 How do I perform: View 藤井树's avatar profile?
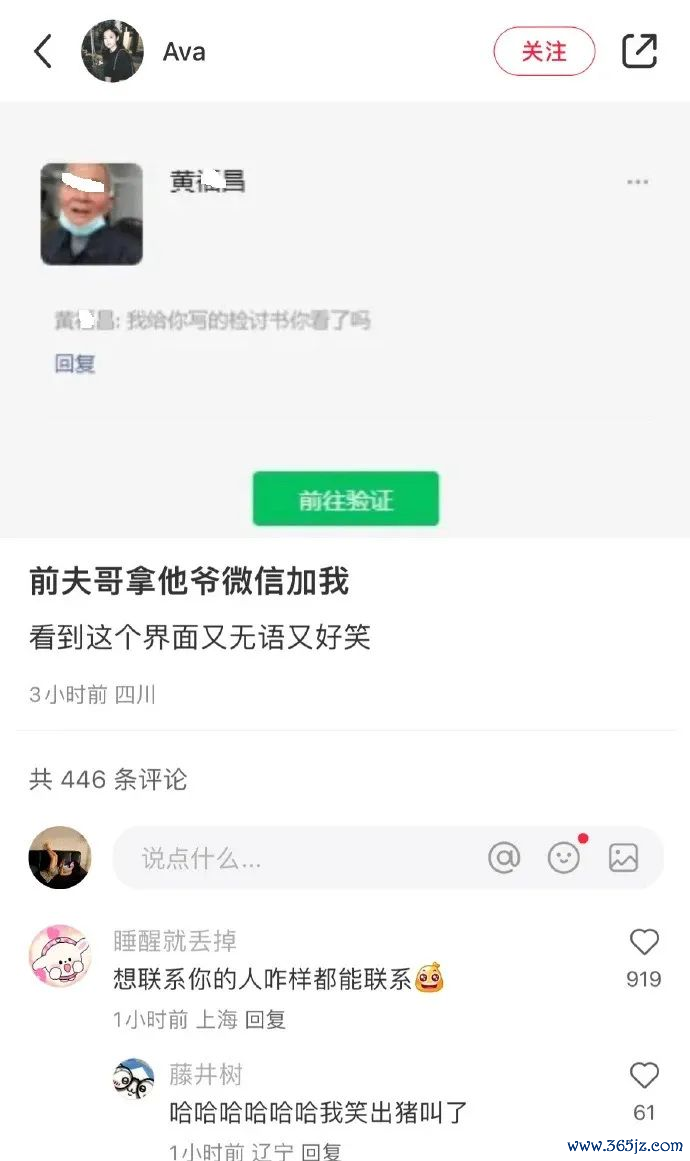click(133, 1080)
